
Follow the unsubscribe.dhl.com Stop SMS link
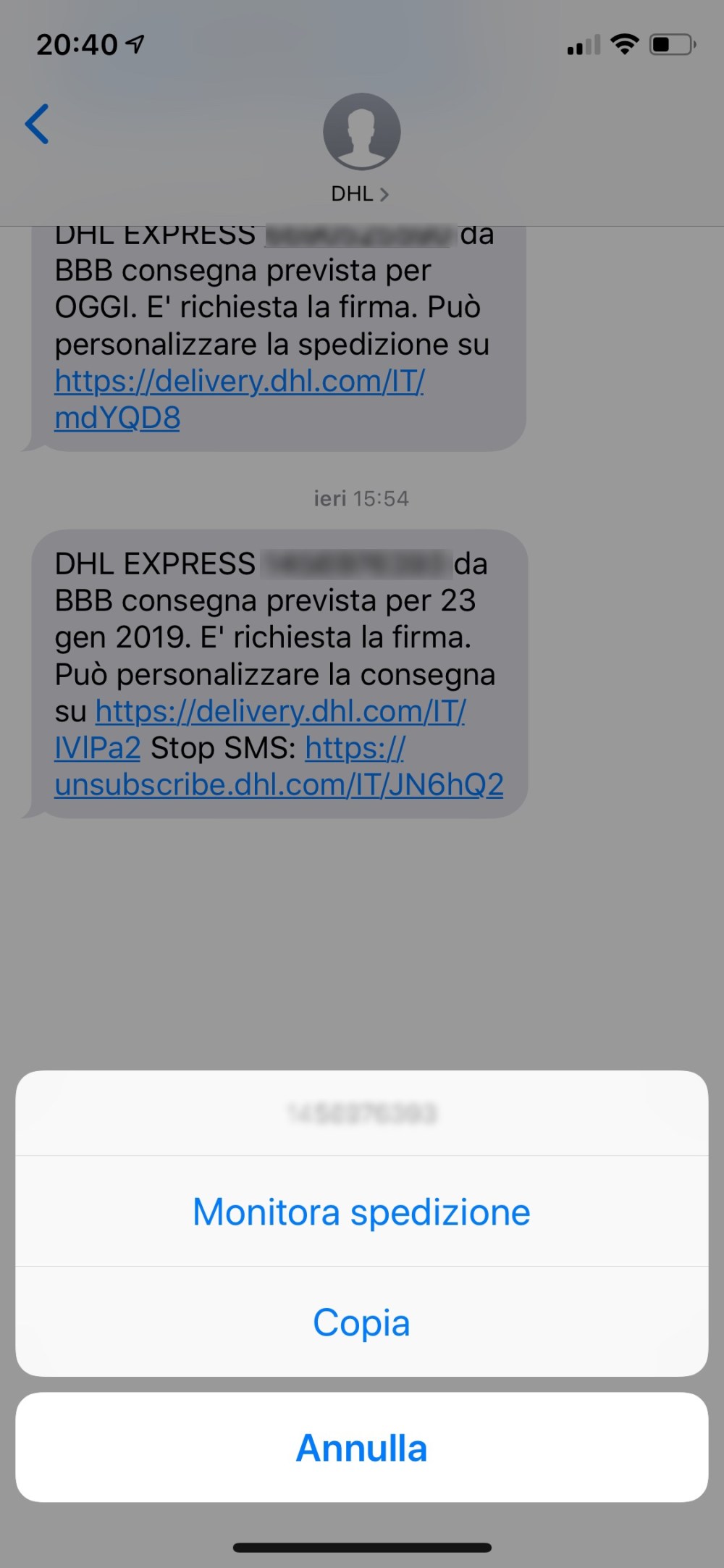point(279,785)
